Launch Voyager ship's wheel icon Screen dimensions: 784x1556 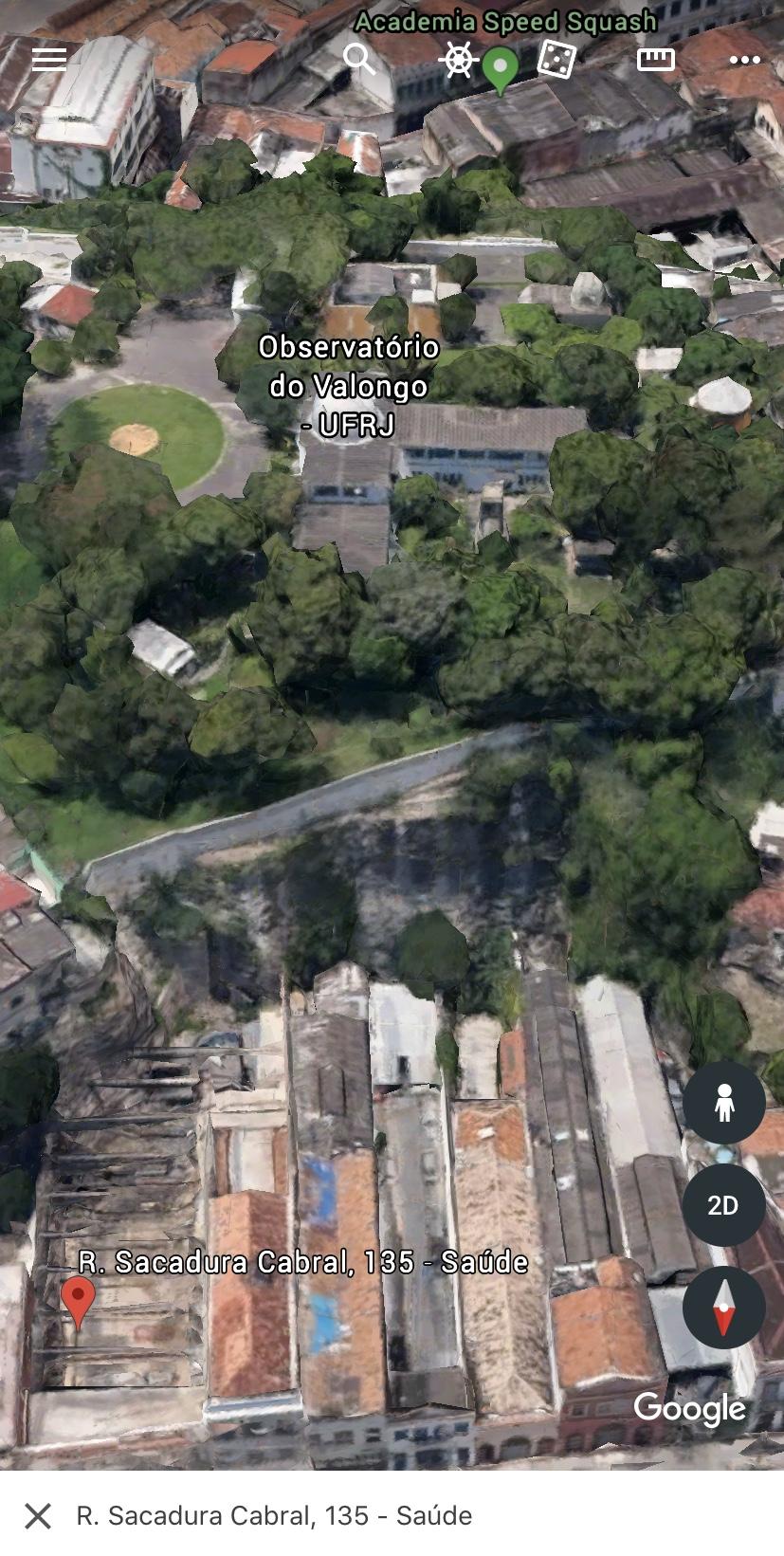point(458,60)
